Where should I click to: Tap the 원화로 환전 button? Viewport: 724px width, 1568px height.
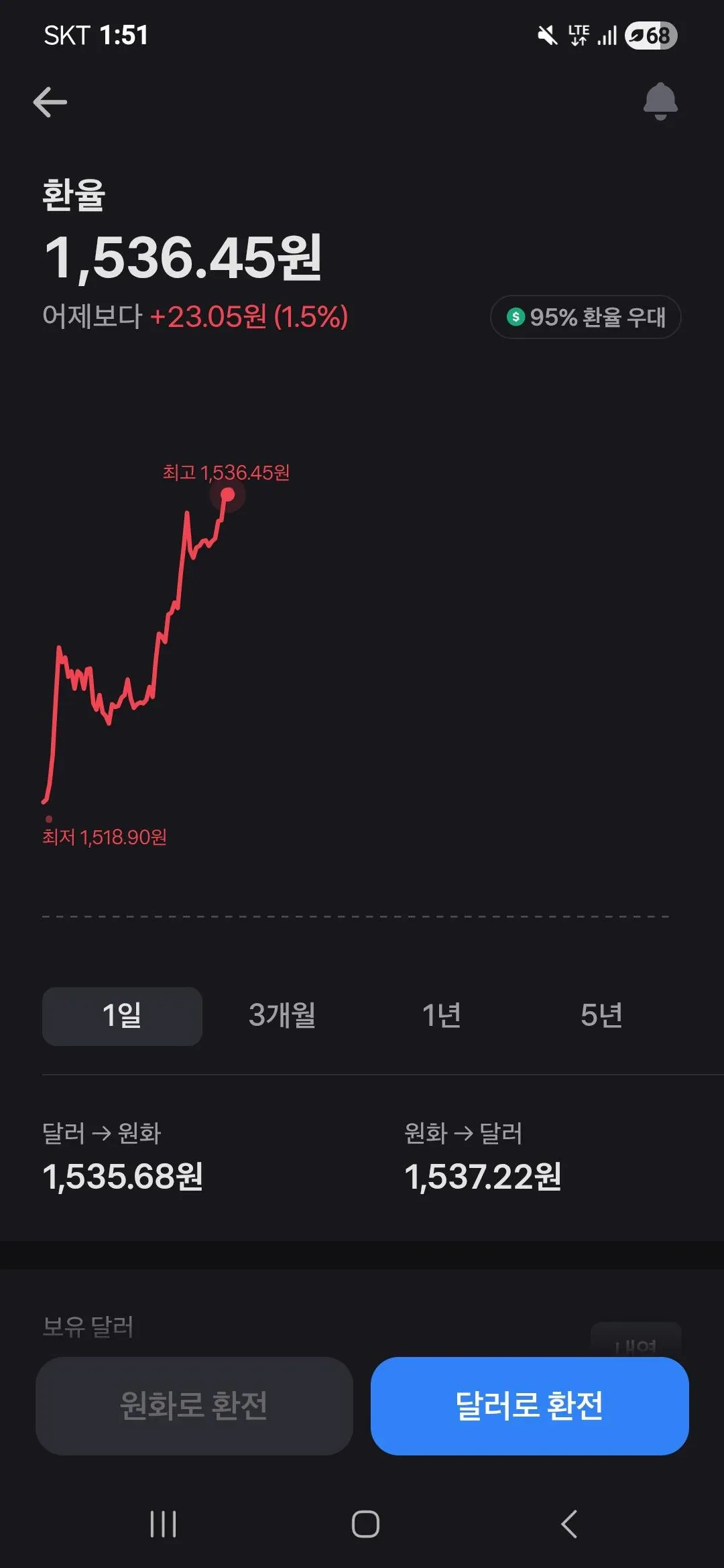194,1406
